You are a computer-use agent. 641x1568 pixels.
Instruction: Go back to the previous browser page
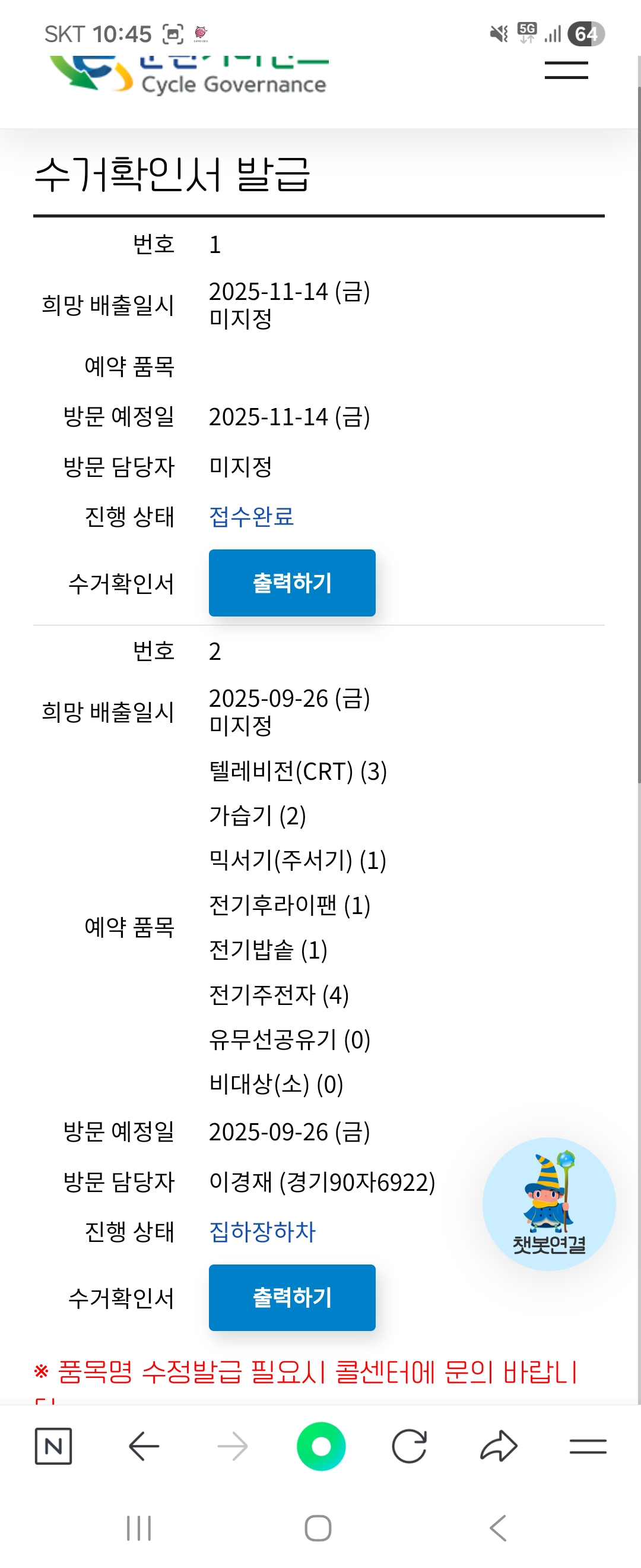144,1446
